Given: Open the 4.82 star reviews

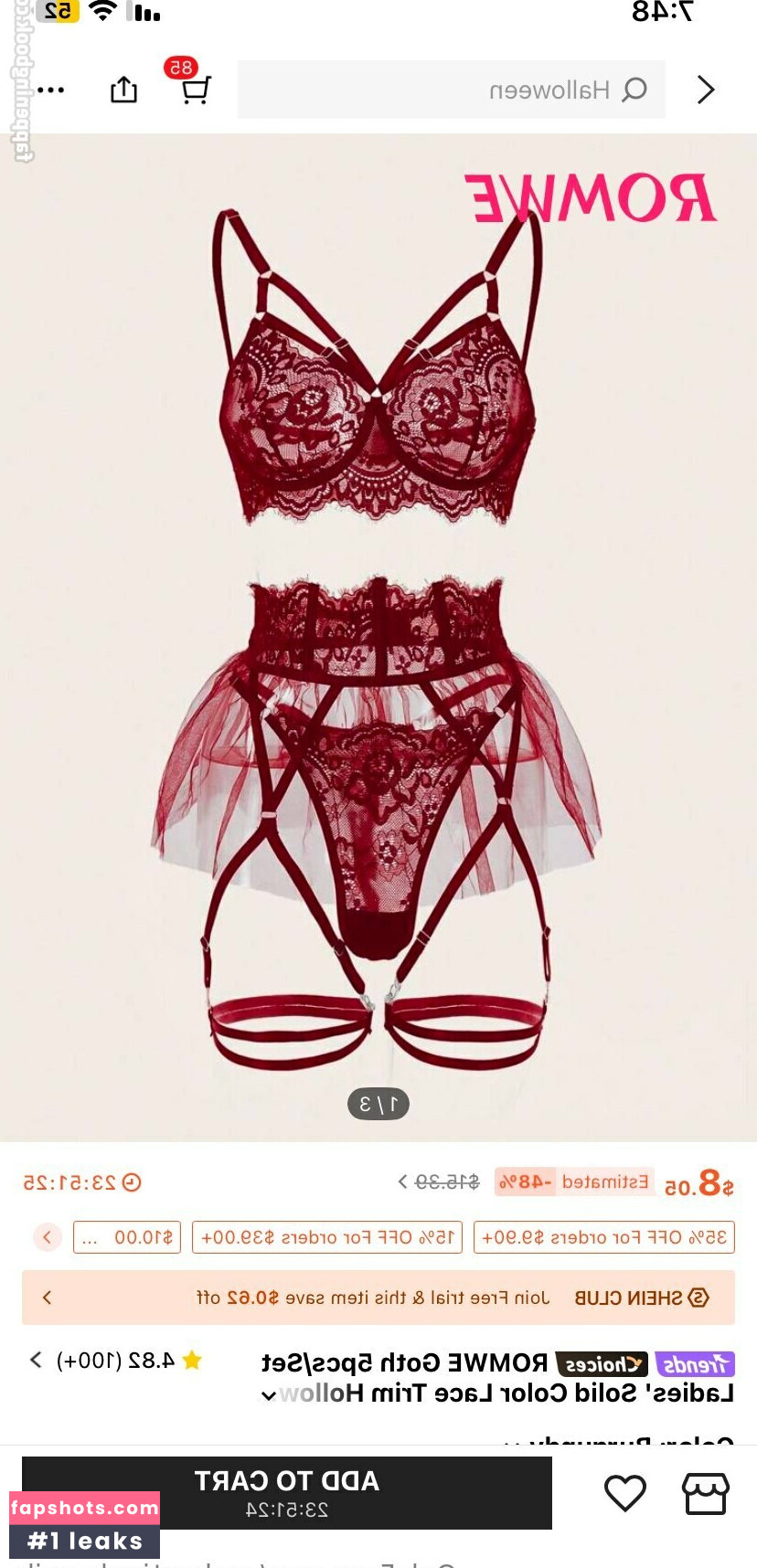Looking at the screenshot, I should [115, 1360].
